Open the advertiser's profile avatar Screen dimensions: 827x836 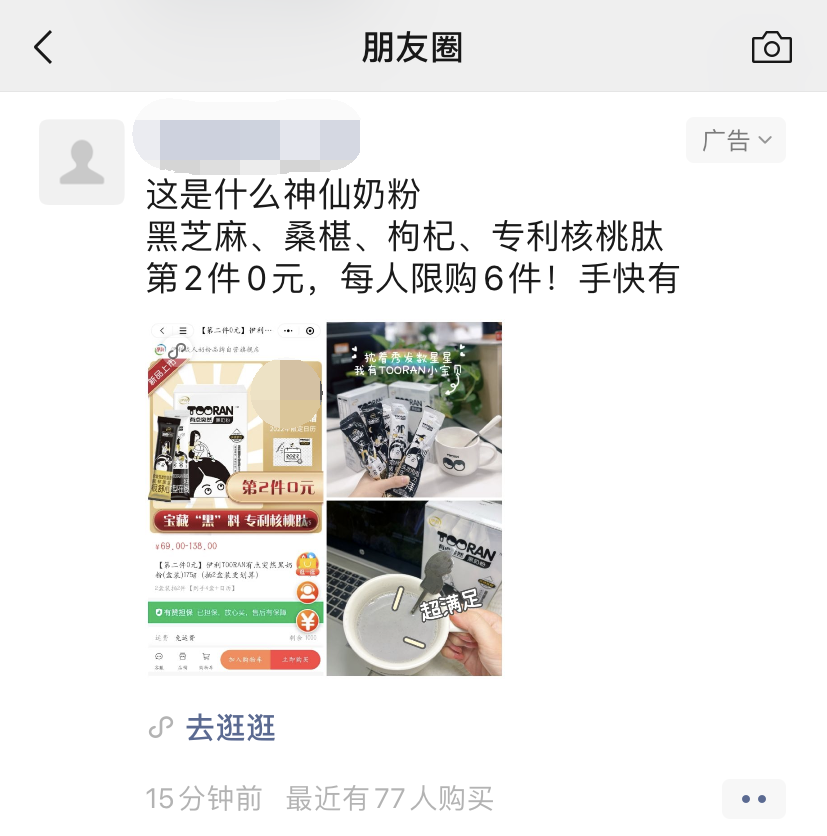[81, 162]
